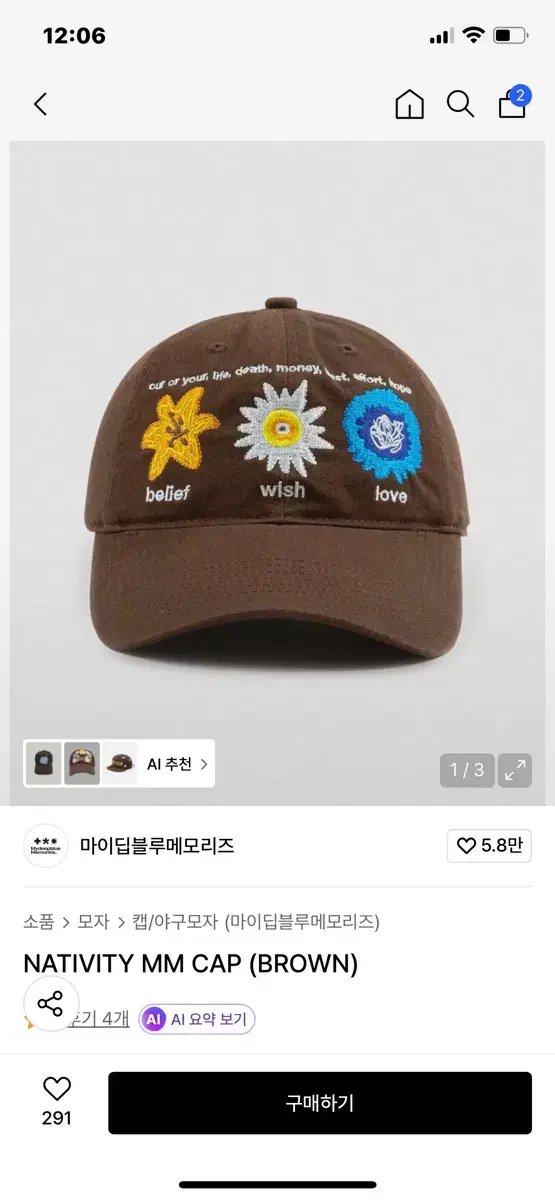Like this product with the 291 heart
This screenshot has height=1200, width=555.
pos(57,1100)
